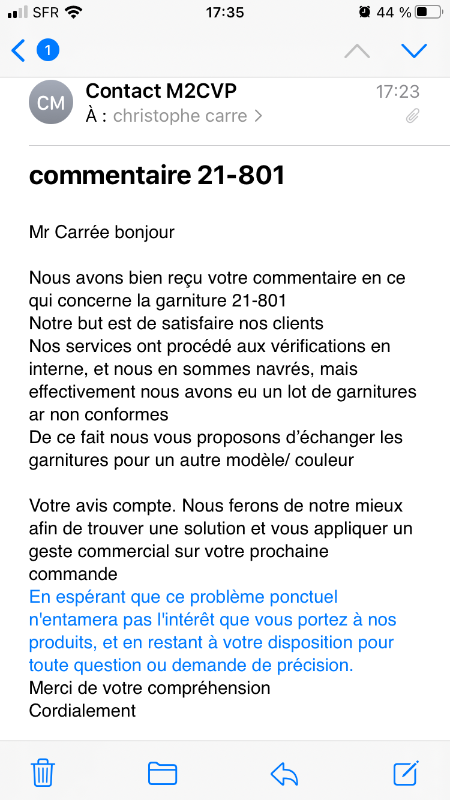
Task: Move the message to a folder
Action: (162, 773)
